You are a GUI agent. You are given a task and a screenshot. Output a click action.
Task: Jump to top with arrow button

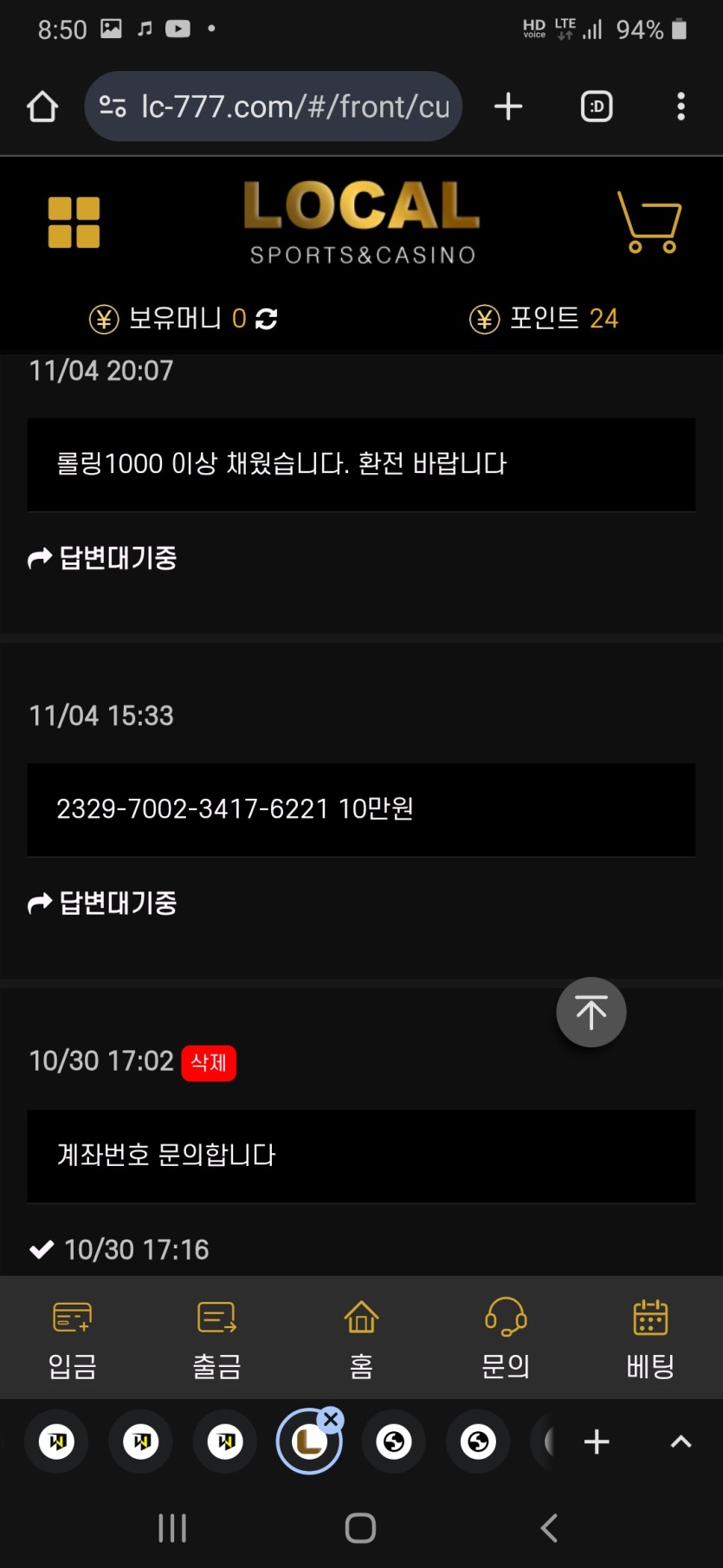[591, 1012]
